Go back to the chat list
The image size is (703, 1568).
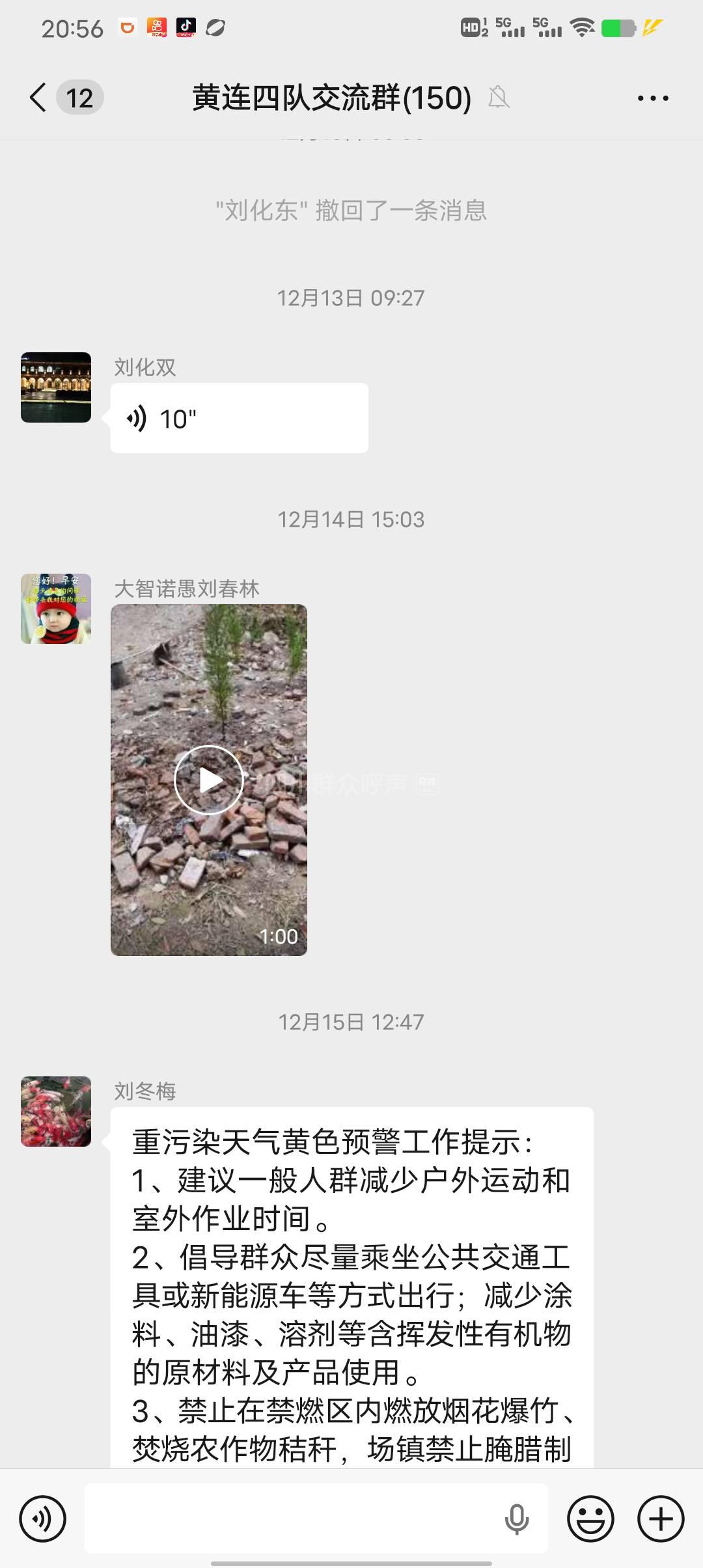pyautogui.click(x=39, y=98)
